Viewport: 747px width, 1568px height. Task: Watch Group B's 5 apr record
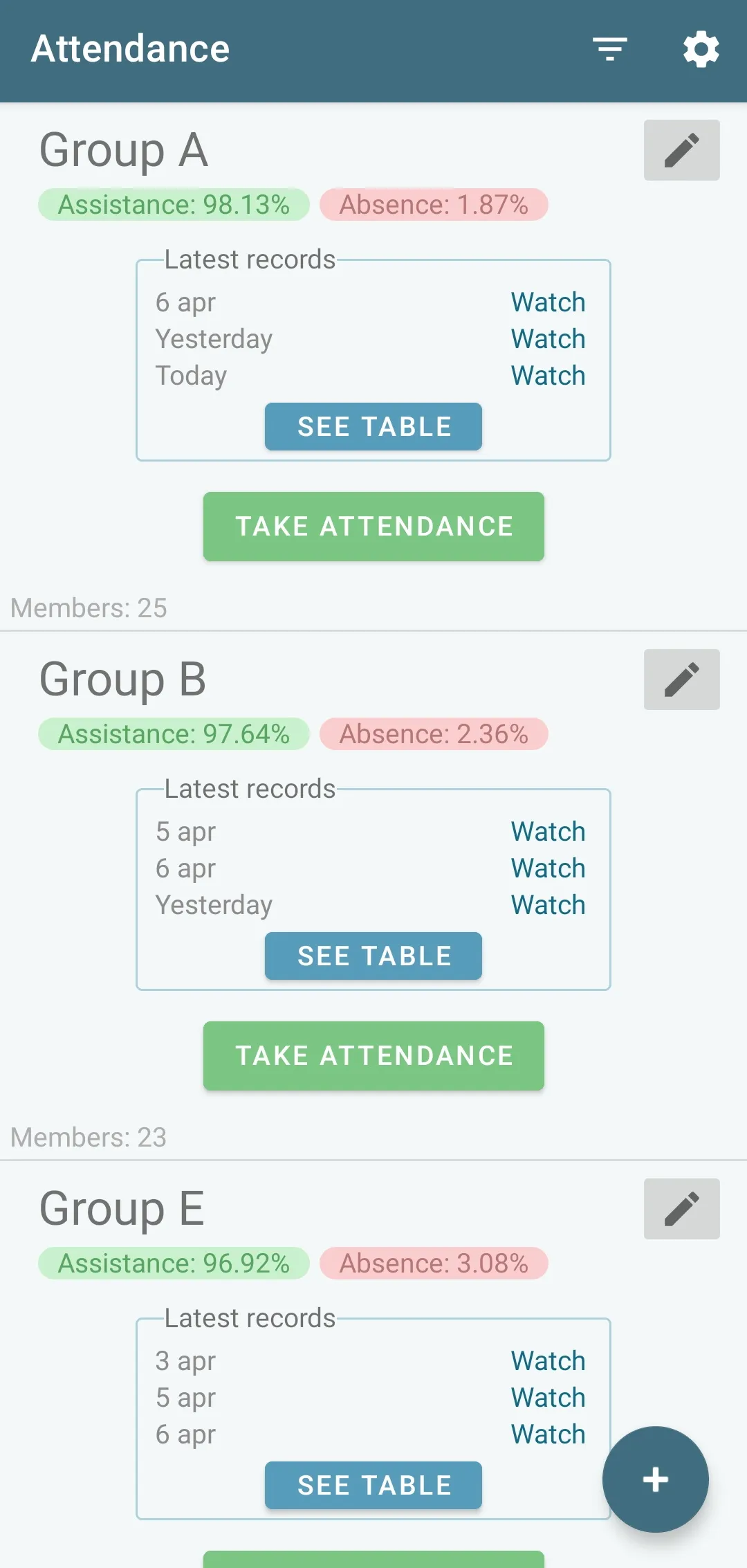548,832
